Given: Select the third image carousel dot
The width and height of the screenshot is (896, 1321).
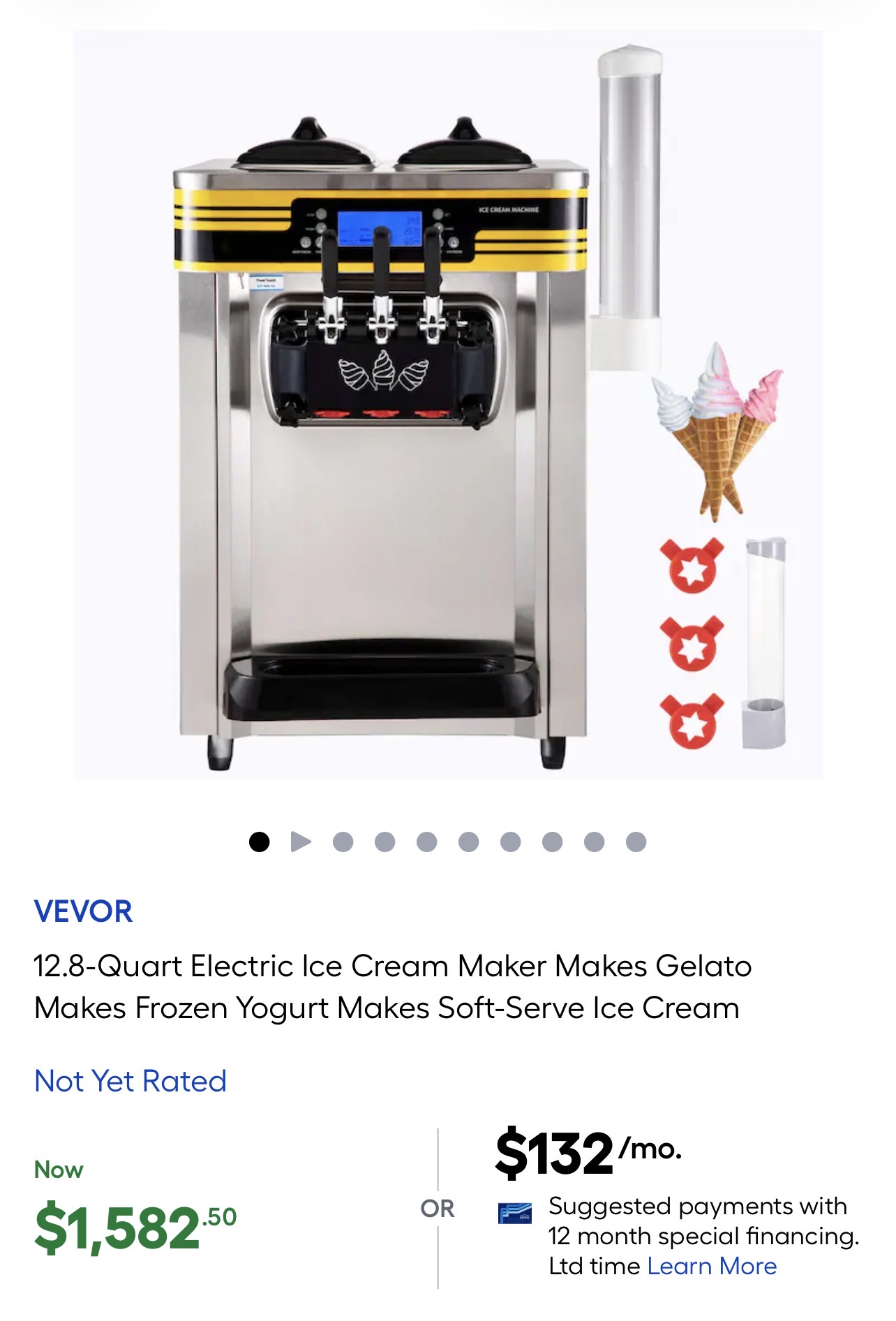Looking at the screenshot, I should tap(343, 842).
